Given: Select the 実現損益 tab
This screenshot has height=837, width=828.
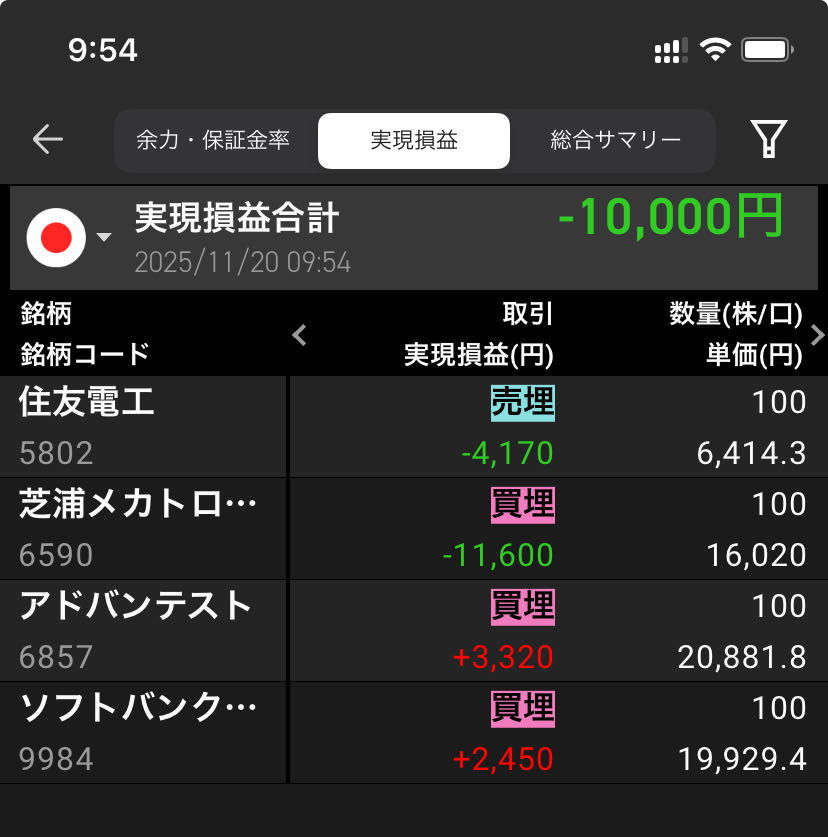Looking at the screenshot, I should coord(413,140).
